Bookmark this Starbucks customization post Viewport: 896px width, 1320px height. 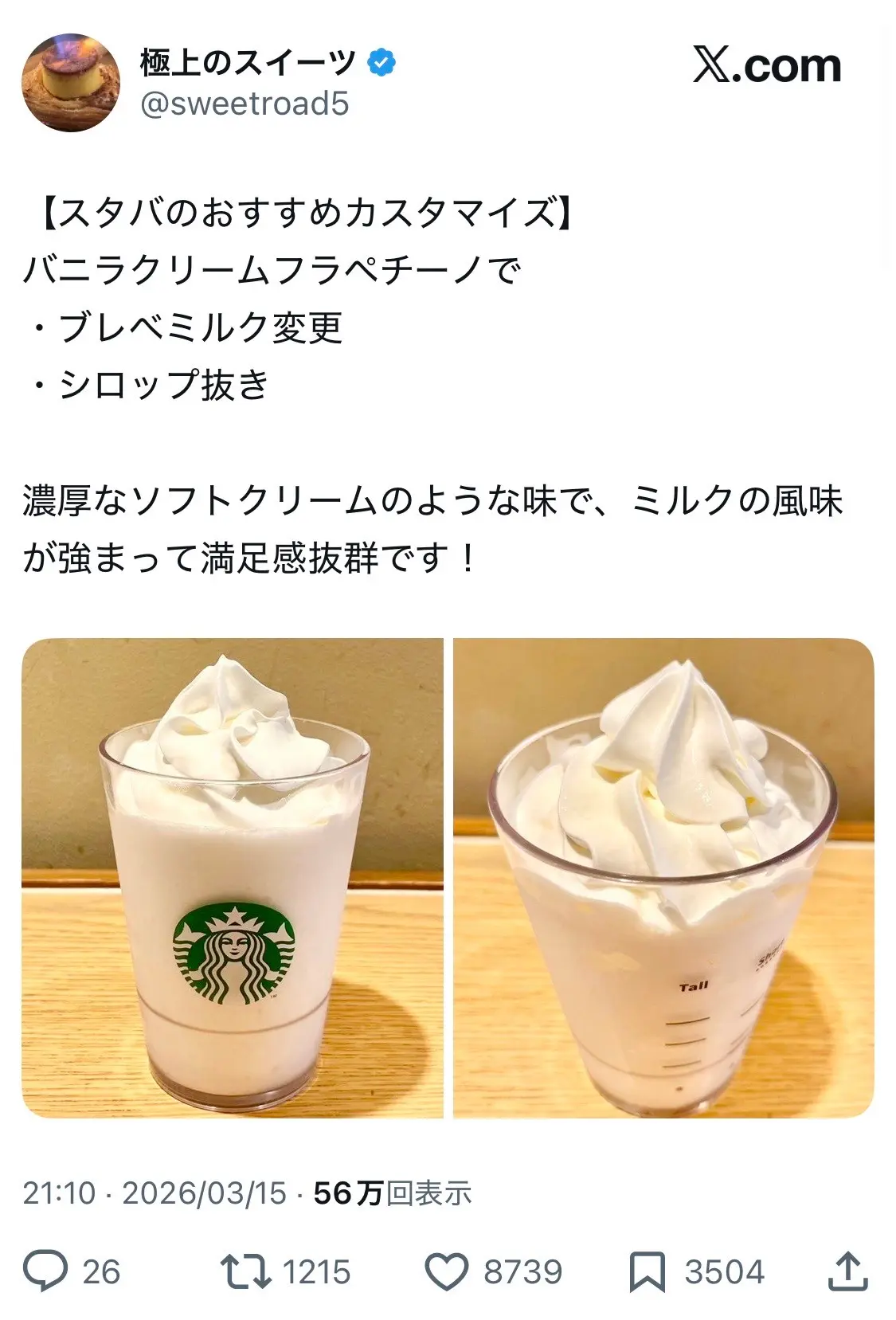click(x=647, y=1271)
